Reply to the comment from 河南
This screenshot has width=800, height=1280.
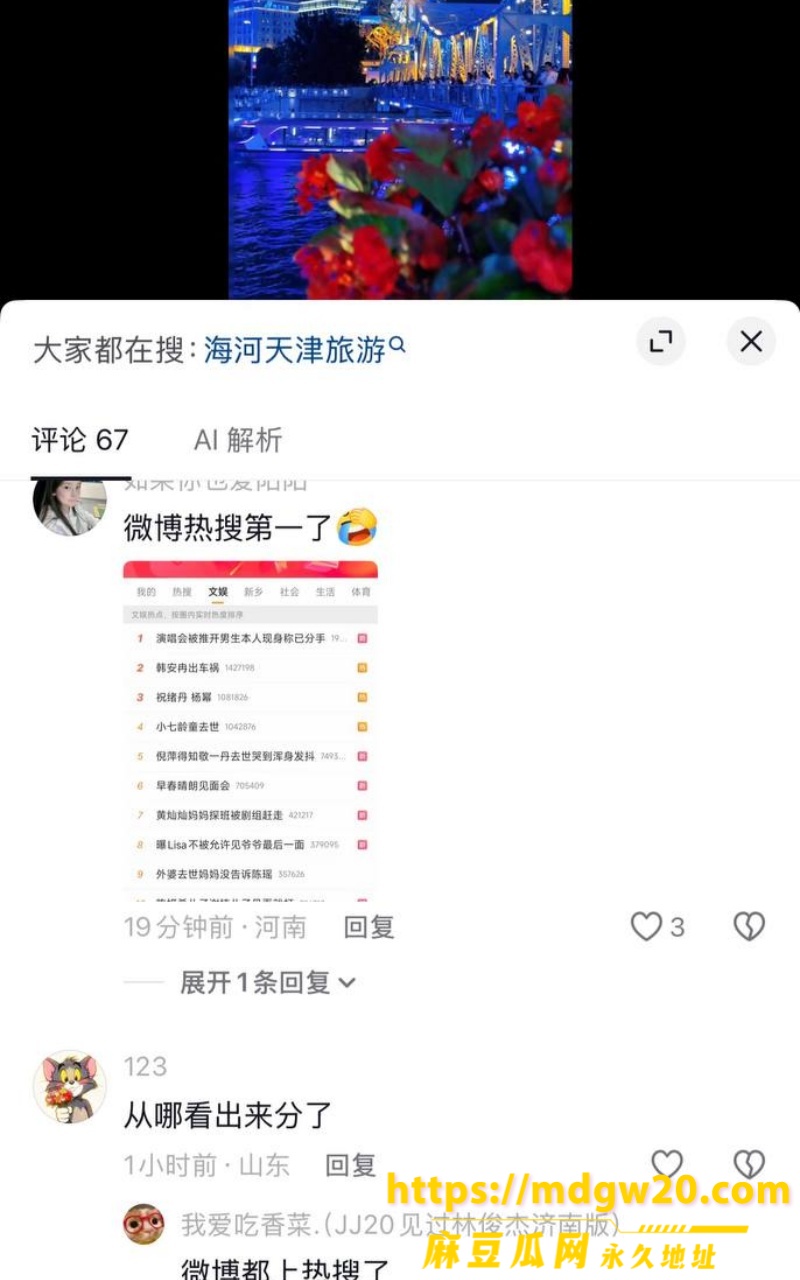(369, 927)
